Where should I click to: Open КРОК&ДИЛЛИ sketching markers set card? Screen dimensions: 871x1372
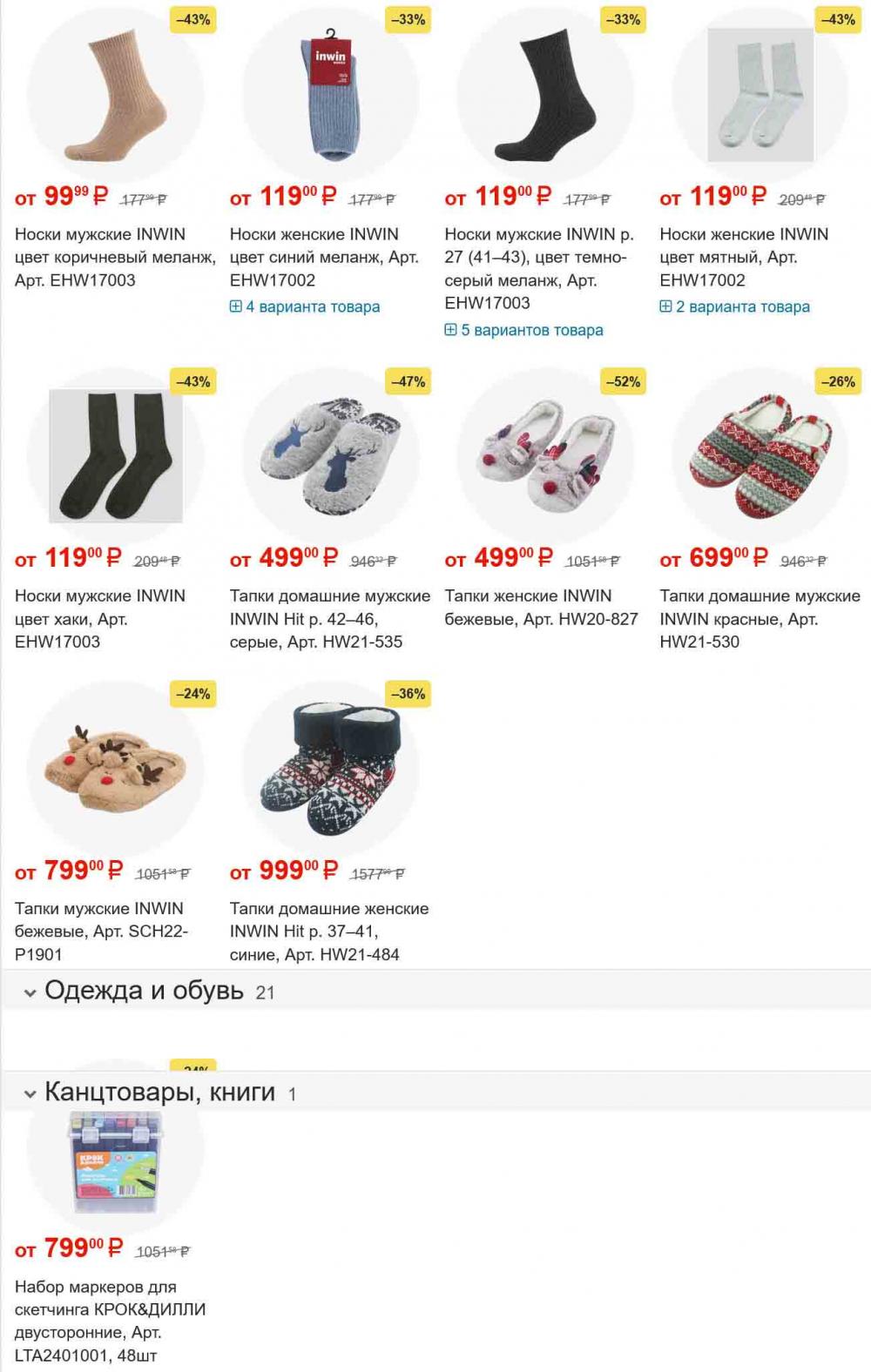[x=110, y=1320]
